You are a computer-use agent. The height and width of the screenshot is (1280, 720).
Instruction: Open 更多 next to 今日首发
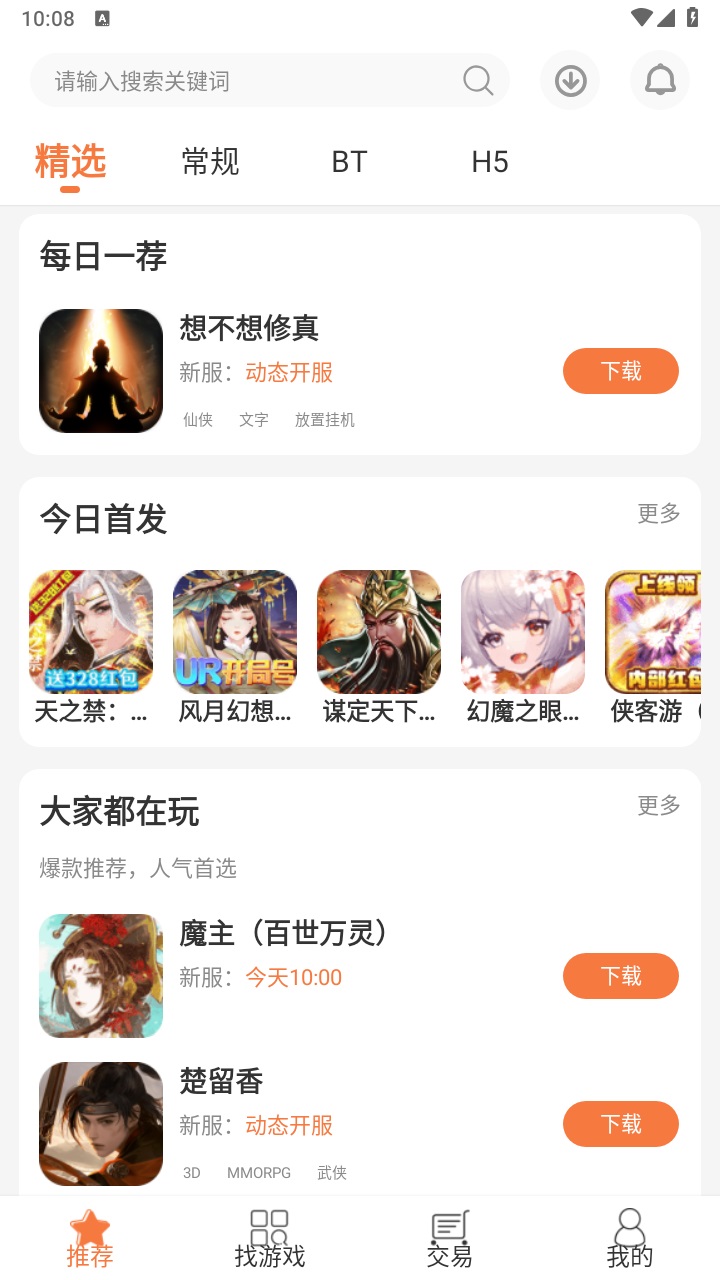[656, 514]
